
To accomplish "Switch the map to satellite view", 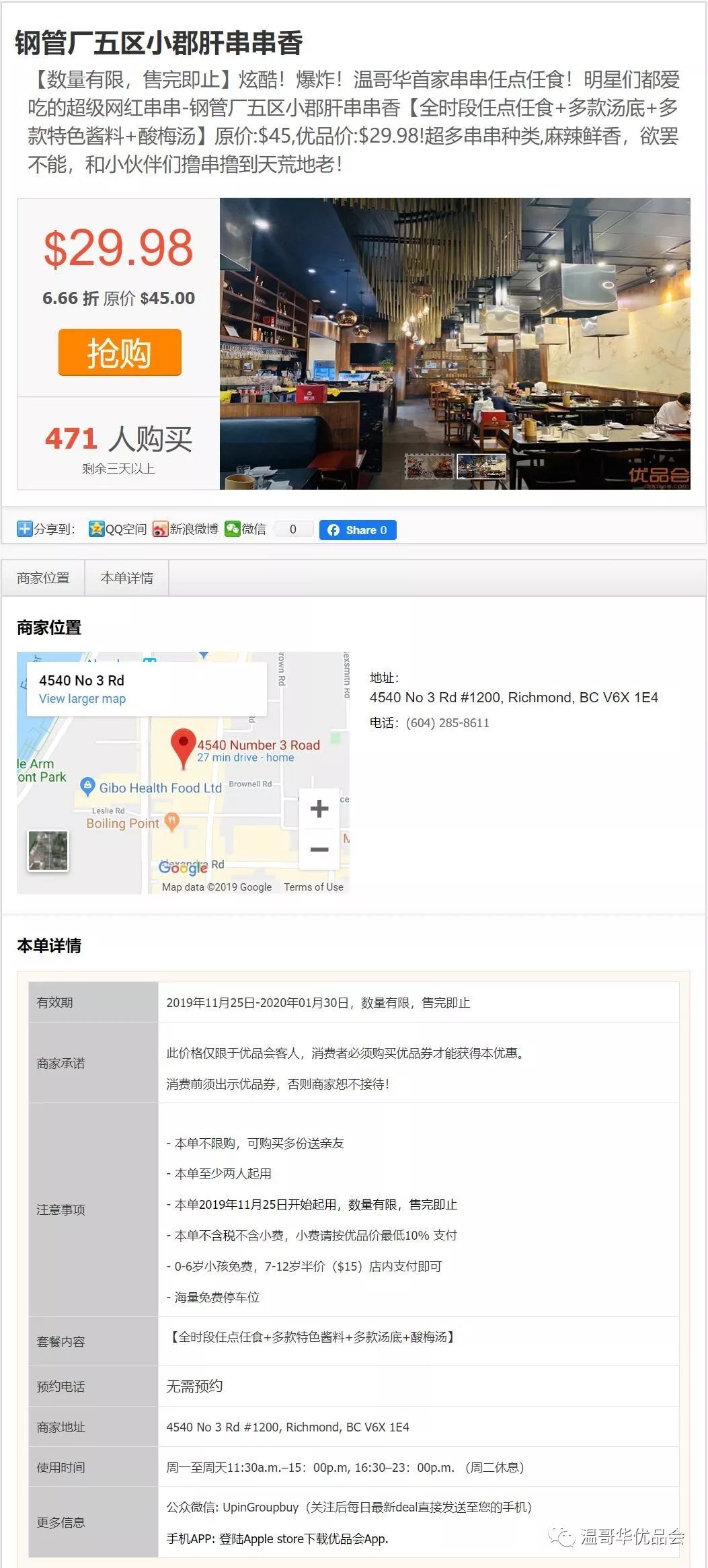I will (48, 850).
